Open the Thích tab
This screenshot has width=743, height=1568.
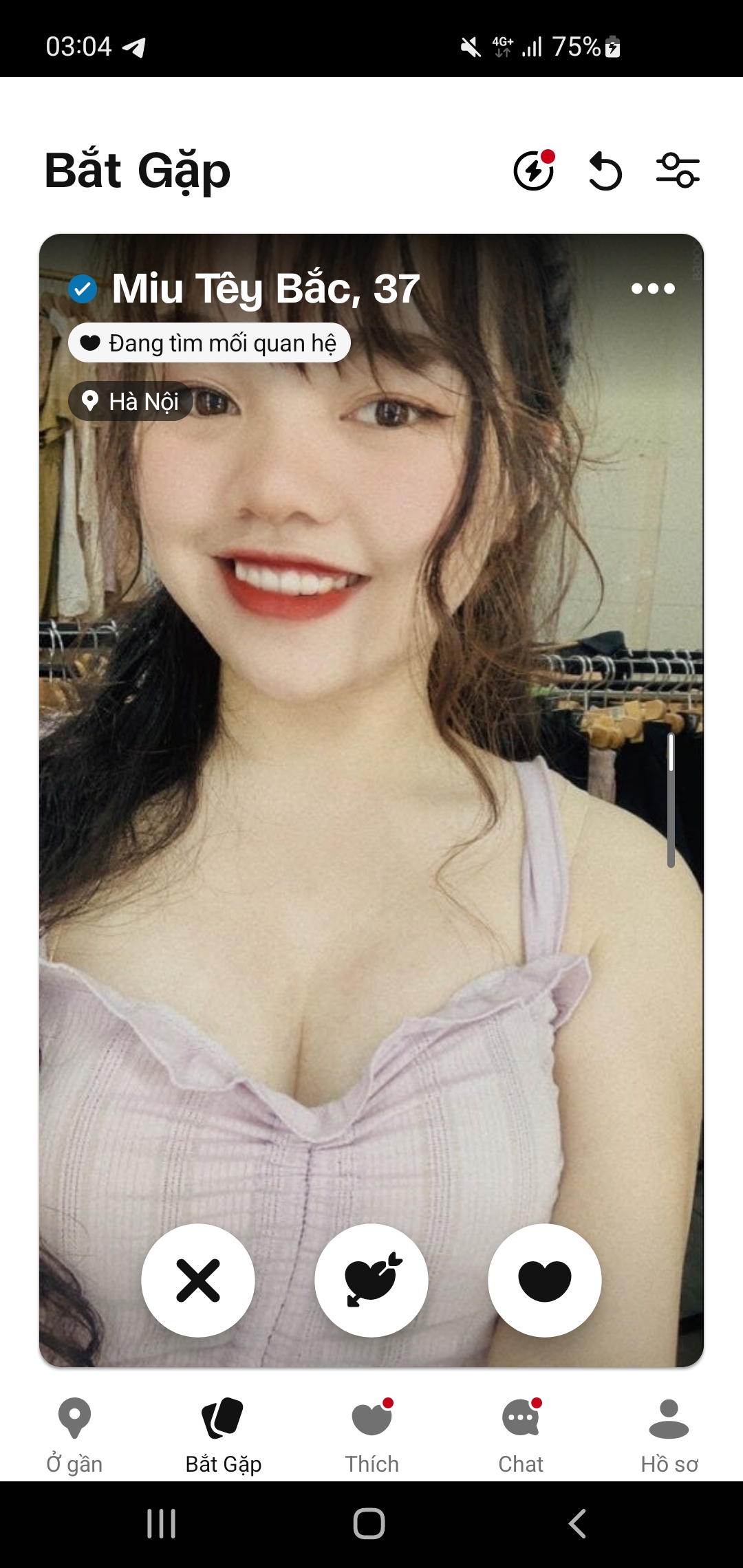point(371,1435)
